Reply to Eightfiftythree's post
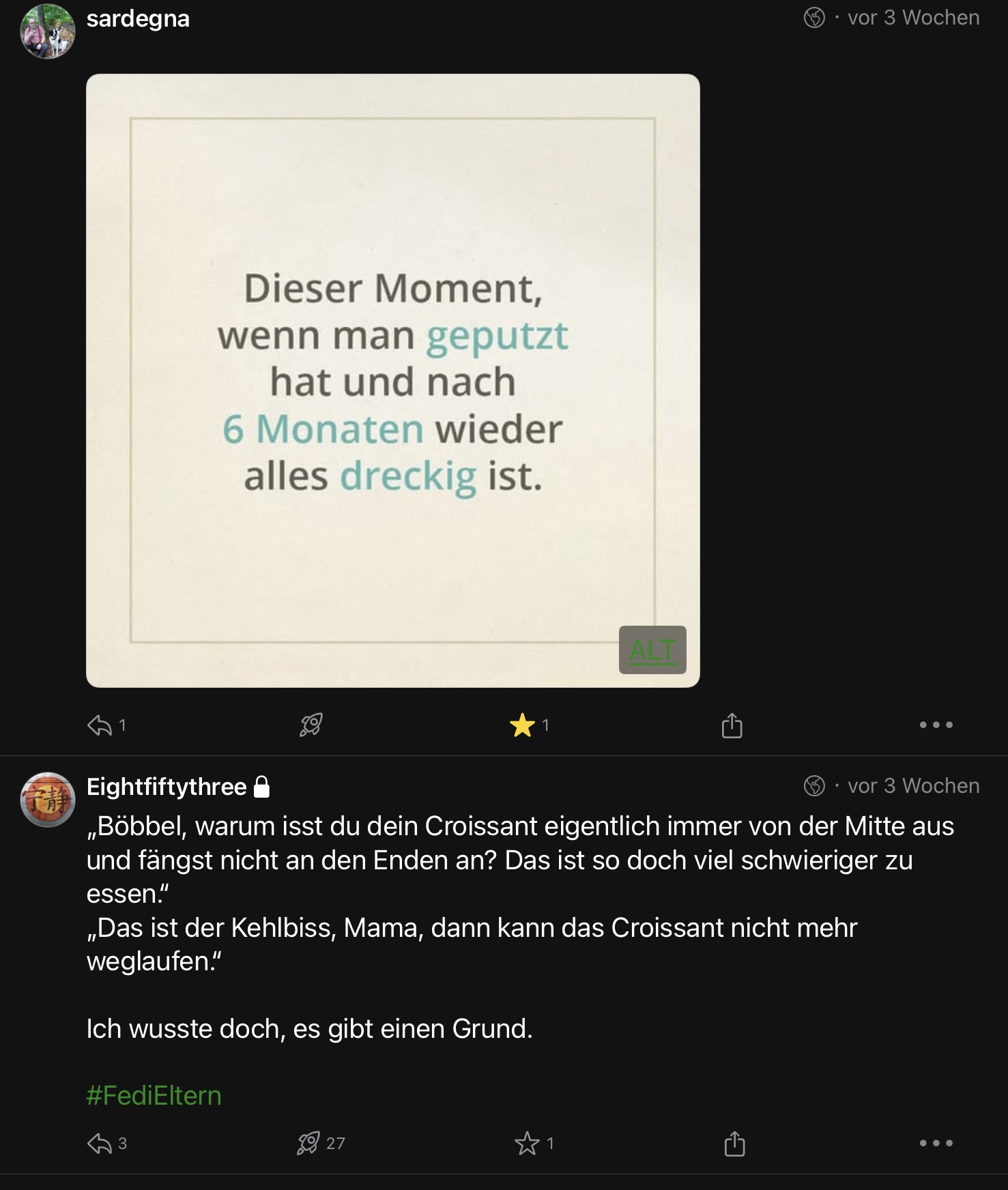Image resolution: width=1008 pixels, height=1190 pixels. (100, 1143)
